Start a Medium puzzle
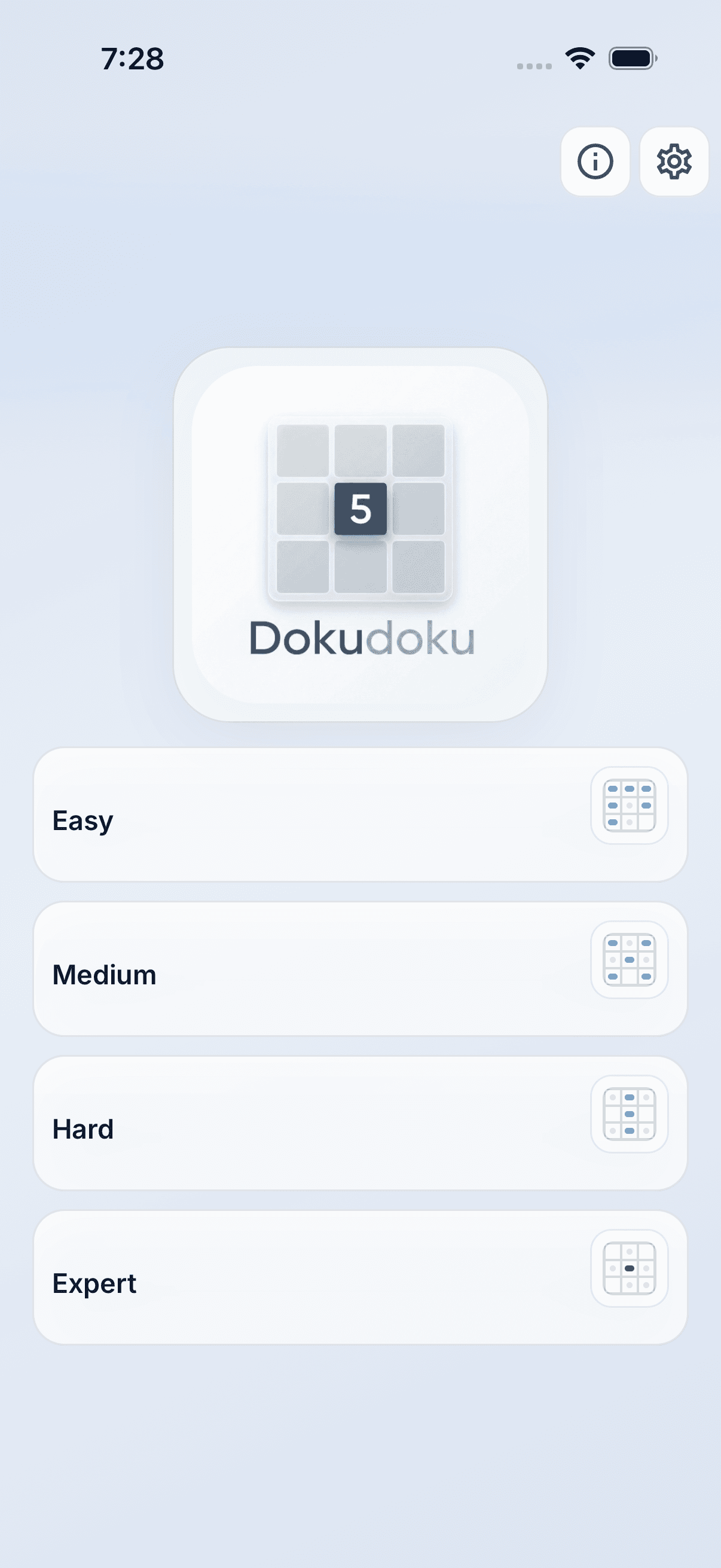This screenshot has width=721, height=1568. 360,974
